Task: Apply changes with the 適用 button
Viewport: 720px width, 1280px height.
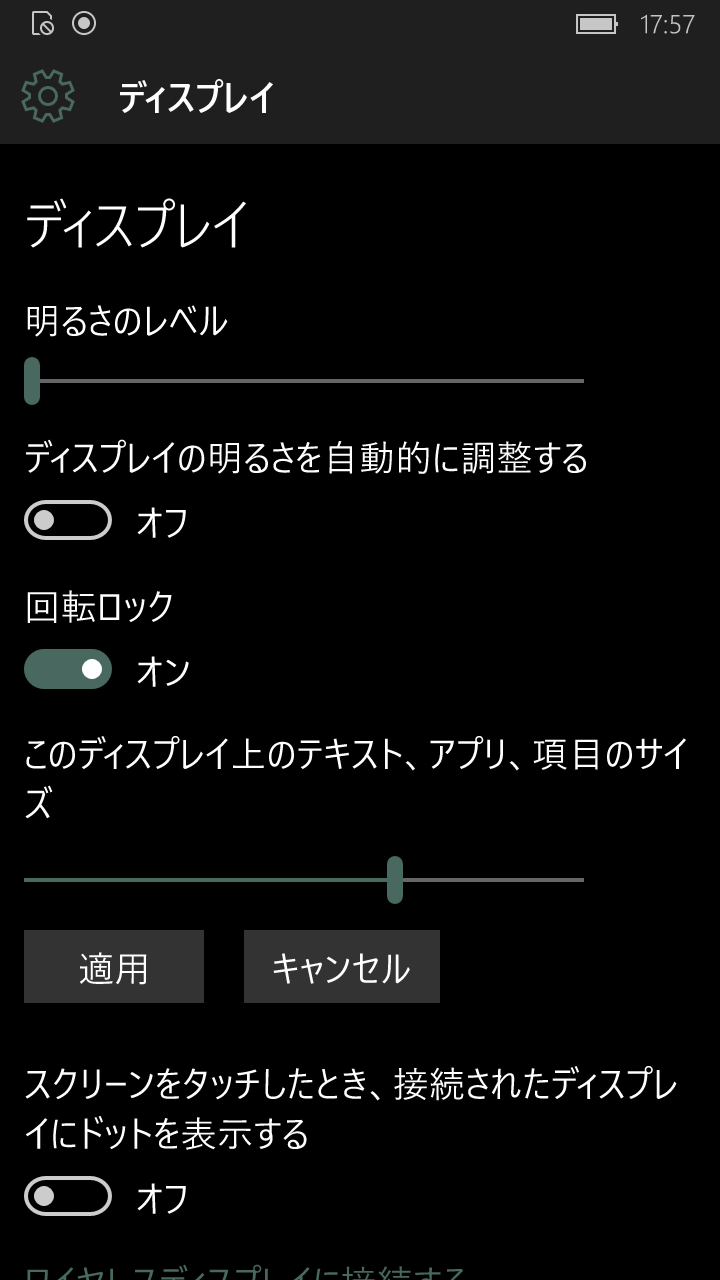Action: pyautogui.click(x=114, y=967)
